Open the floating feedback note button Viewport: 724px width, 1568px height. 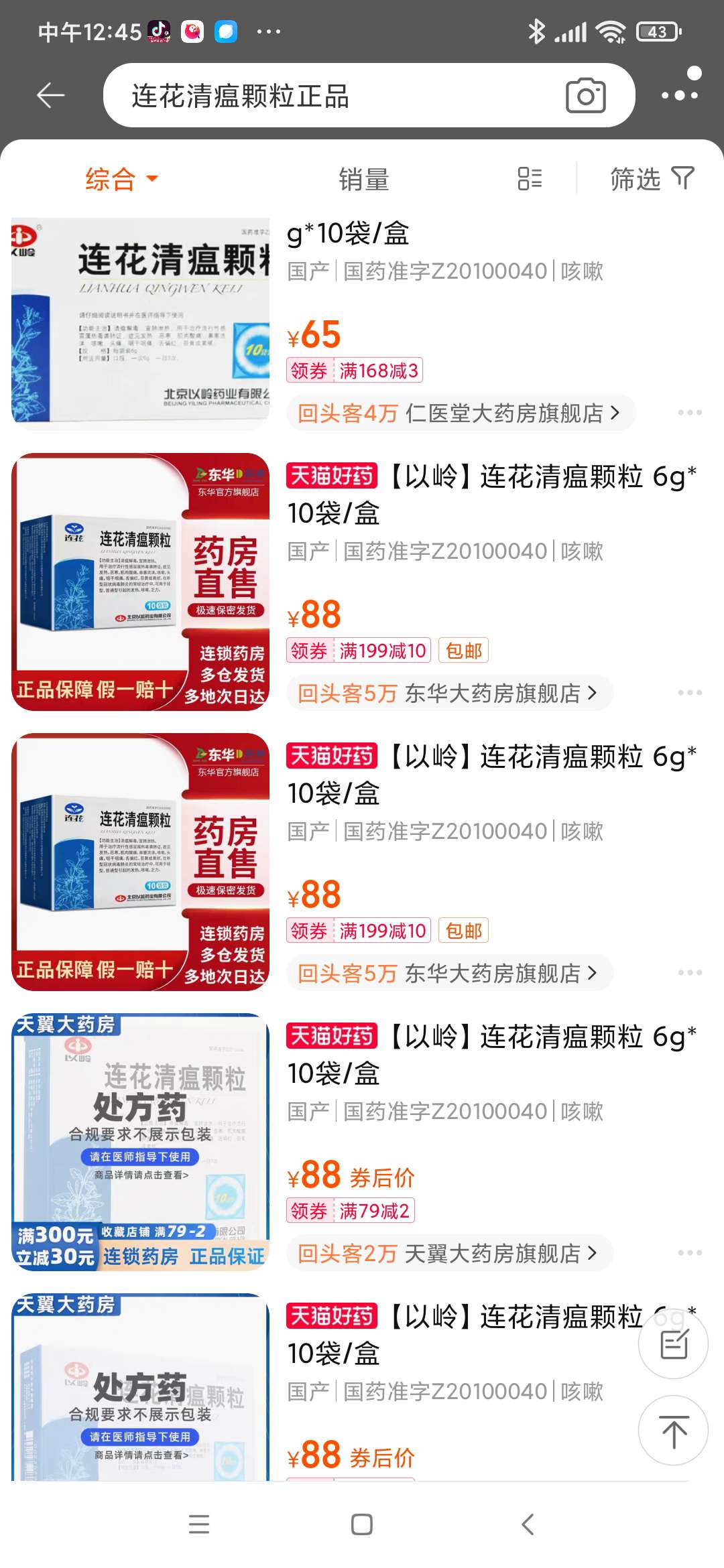coord(673,1344)
